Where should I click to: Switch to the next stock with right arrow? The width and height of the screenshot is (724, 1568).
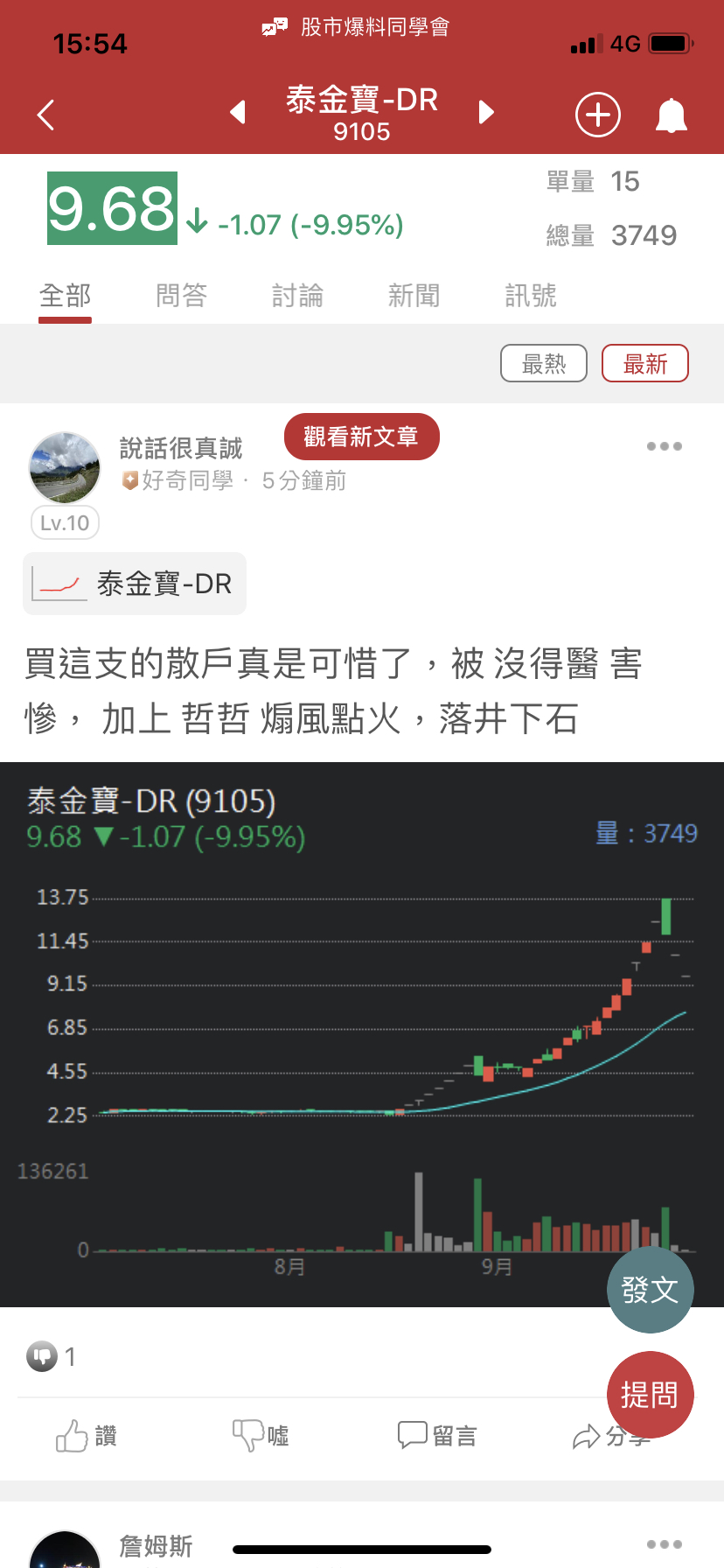click(x=486, y=112)
